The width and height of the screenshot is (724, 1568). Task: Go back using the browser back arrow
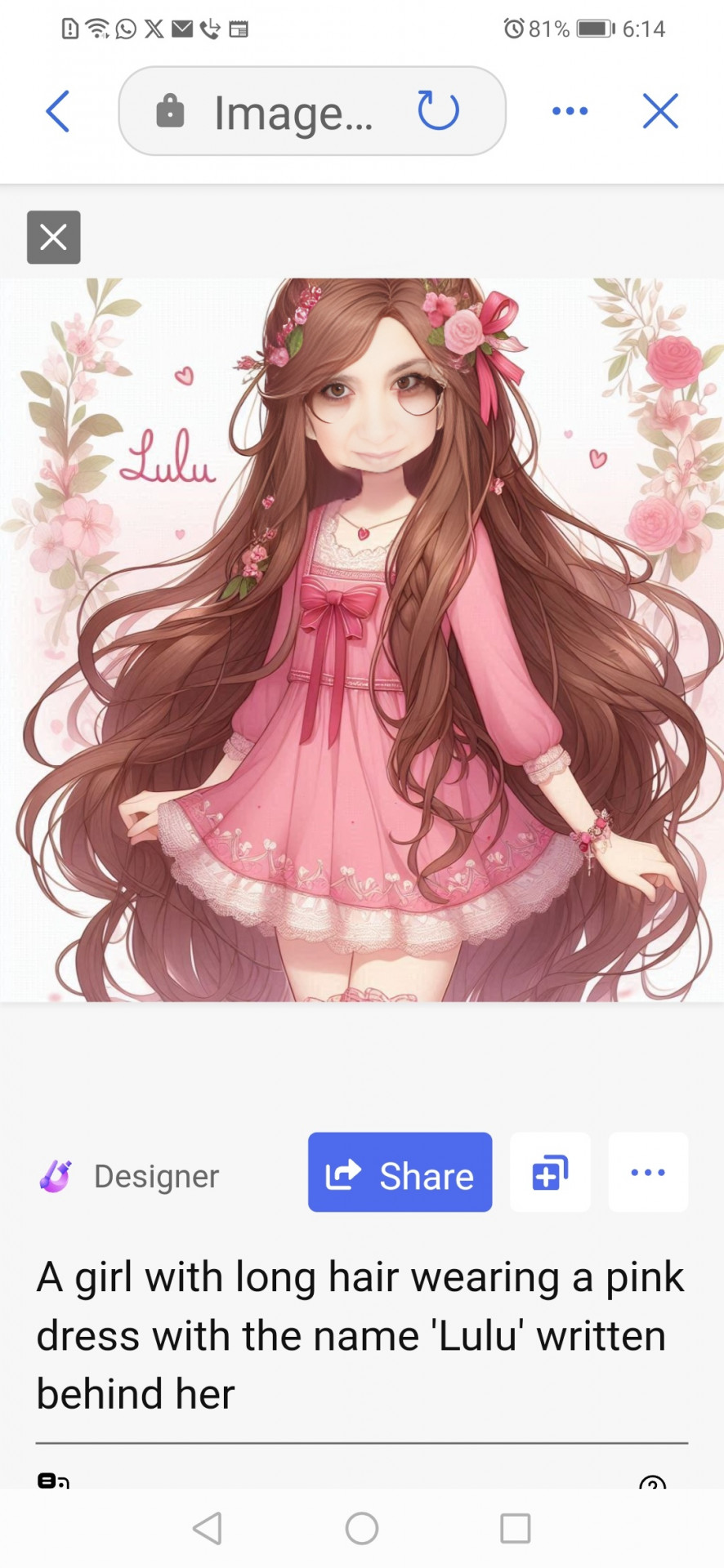coord(57,111)
